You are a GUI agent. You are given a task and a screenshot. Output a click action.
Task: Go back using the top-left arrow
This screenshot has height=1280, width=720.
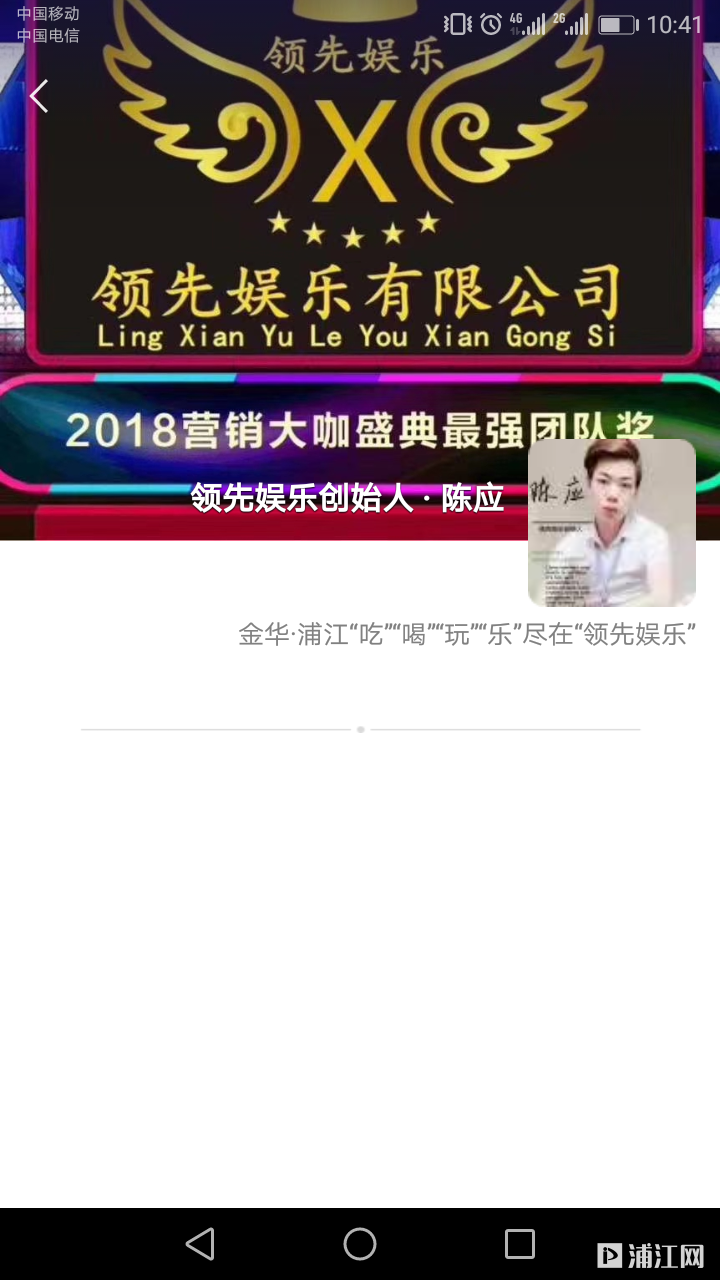point(39,97)
